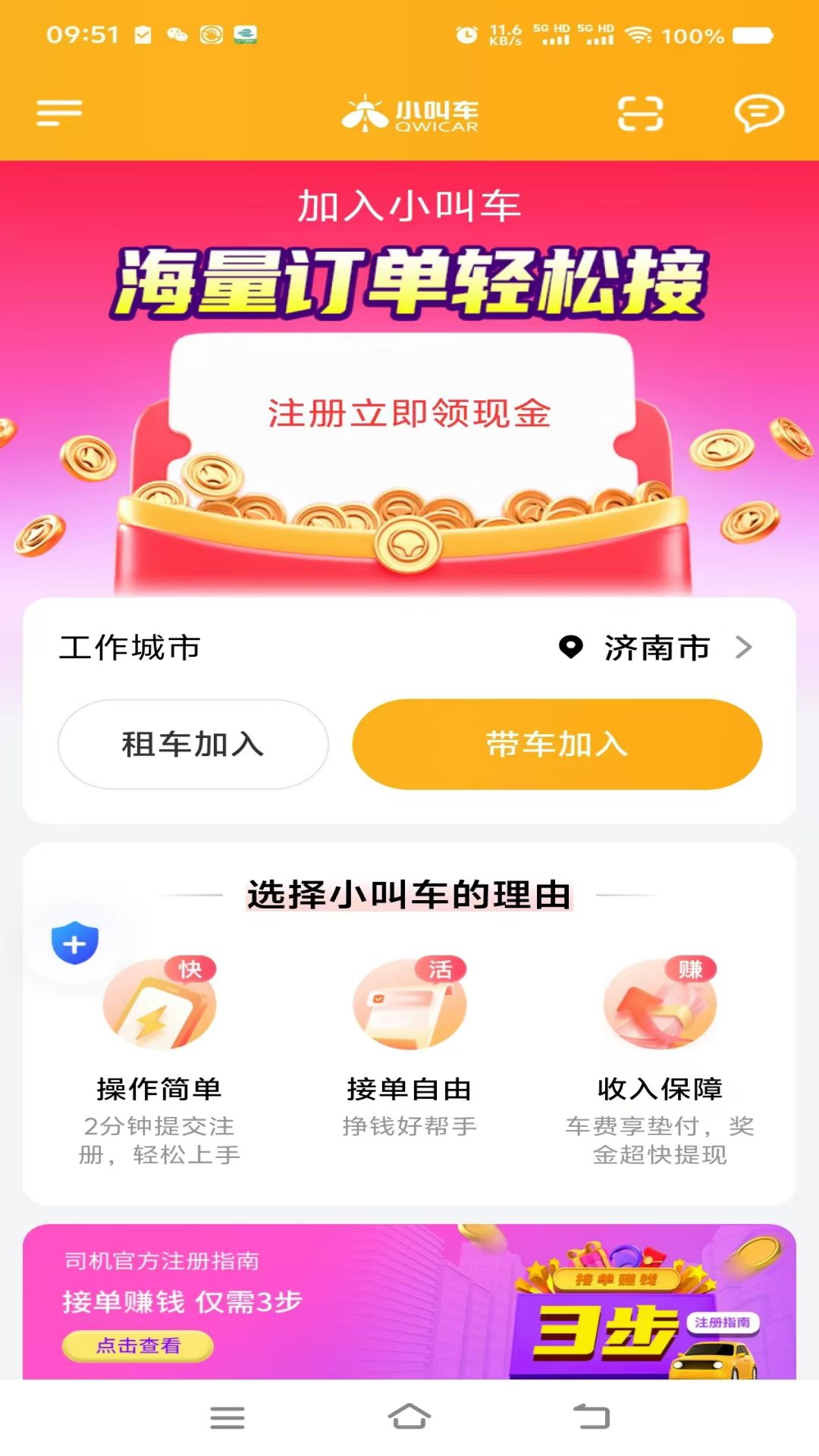
Task: Tap the 小叫车 QWICAR logo
Action: point(409,112)
